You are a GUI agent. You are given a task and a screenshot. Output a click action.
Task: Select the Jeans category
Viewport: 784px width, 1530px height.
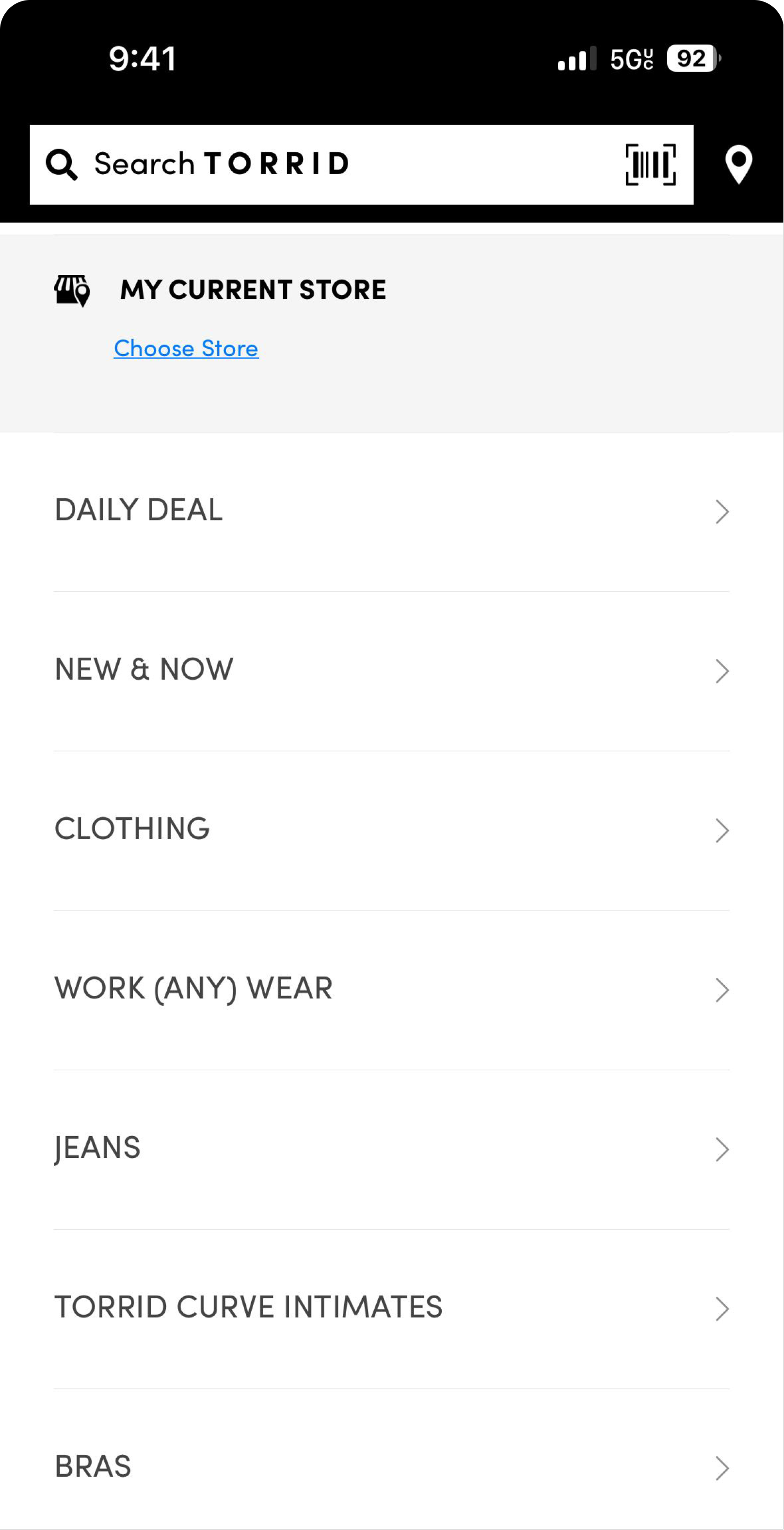pyautogui.click(x=392, y=1149)
